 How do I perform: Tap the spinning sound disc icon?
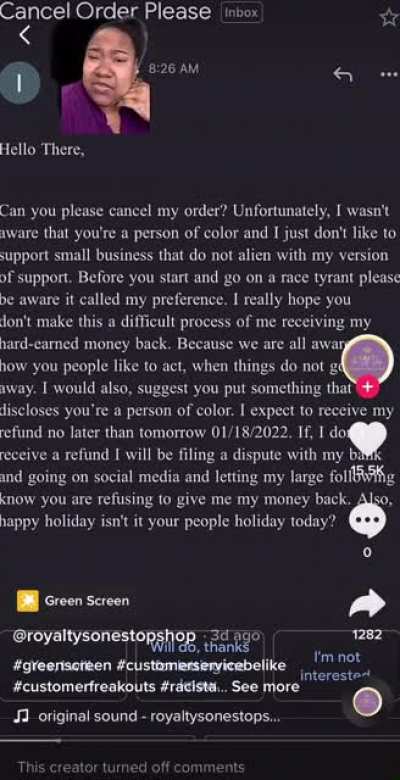click(367, 701)
